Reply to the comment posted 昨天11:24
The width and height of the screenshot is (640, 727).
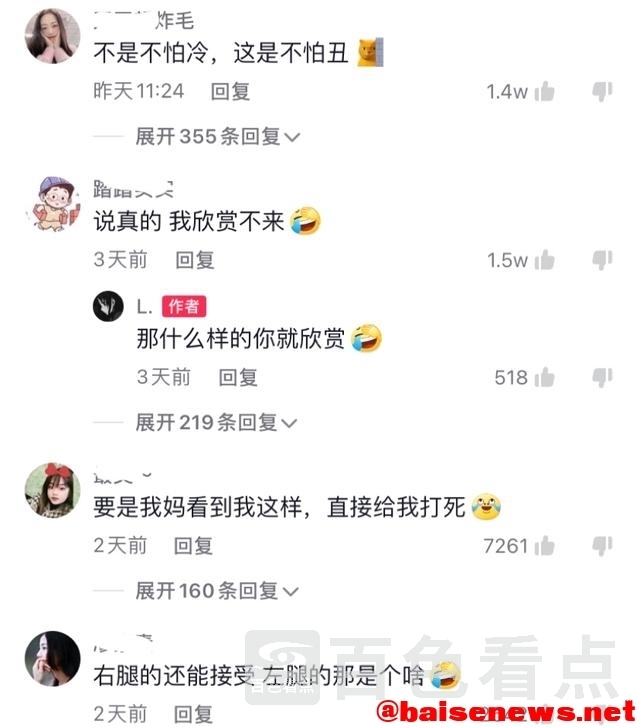(x=230, y=91)
